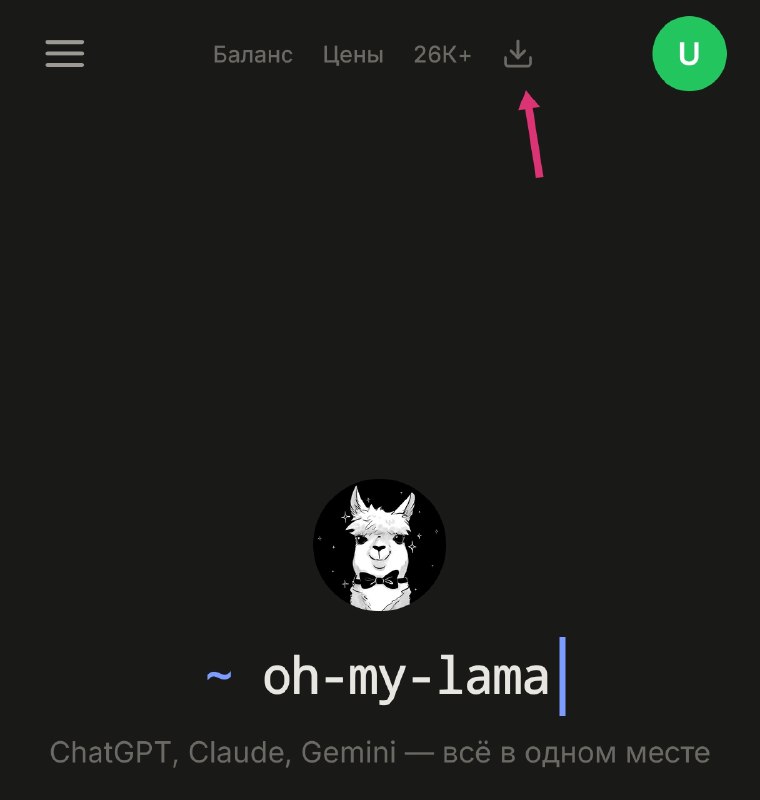Tap the 26K+ link
The width and height of the screenshot is (760, 800).
(442, 55)
